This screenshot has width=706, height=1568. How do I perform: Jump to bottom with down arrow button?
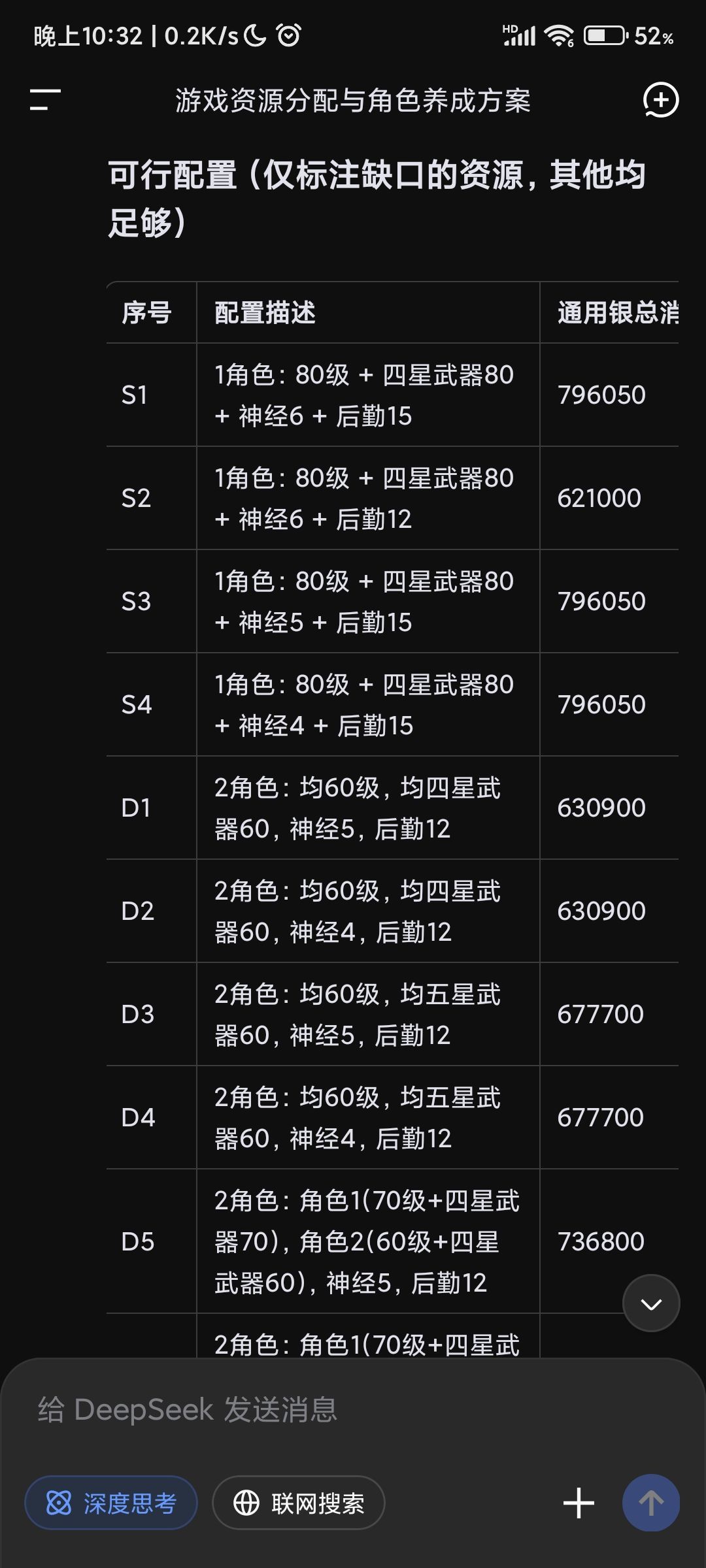pyautogui.click(x=651, y=1303)
